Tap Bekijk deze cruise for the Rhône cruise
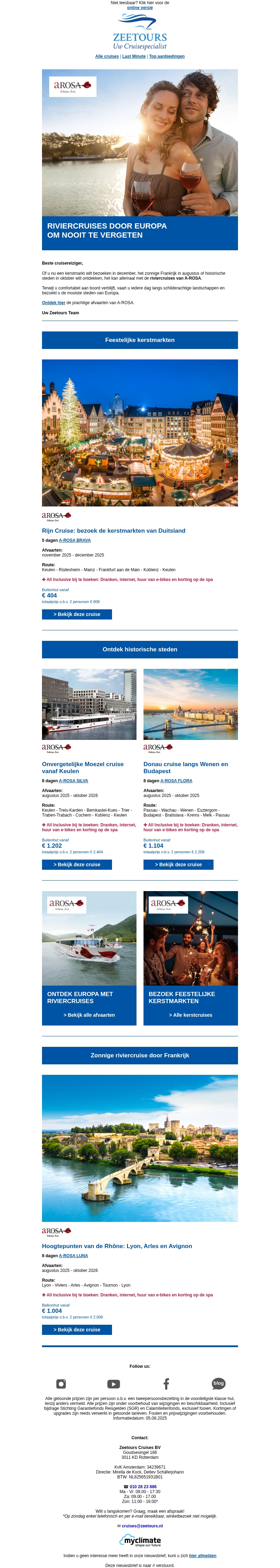 coord(77,1329)
